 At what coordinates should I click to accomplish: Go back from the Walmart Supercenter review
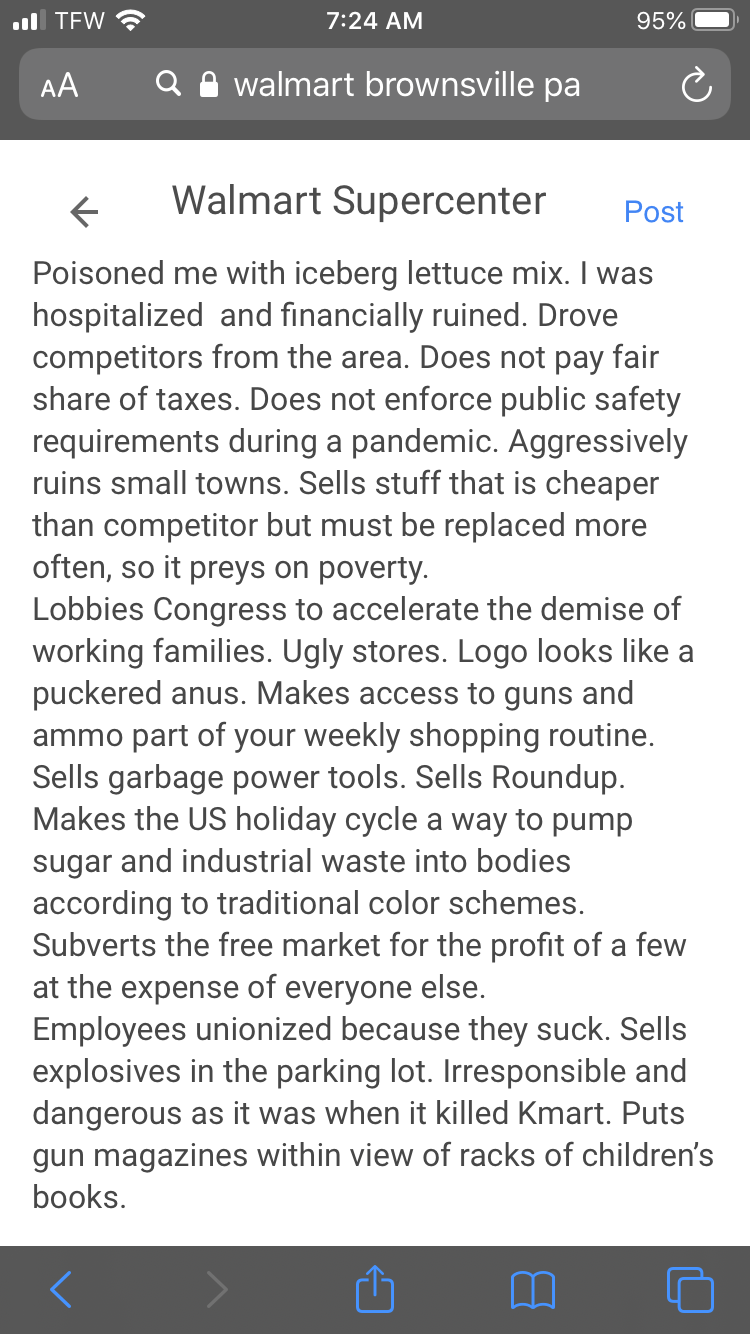[x=85, y=211]
